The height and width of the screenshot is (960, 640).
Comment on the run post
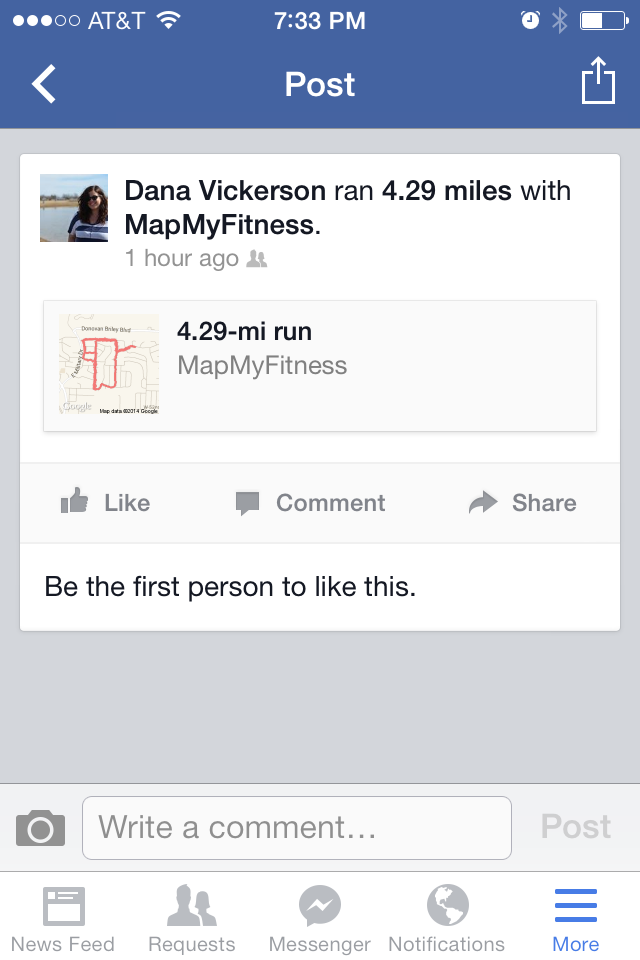coord(310,503)
